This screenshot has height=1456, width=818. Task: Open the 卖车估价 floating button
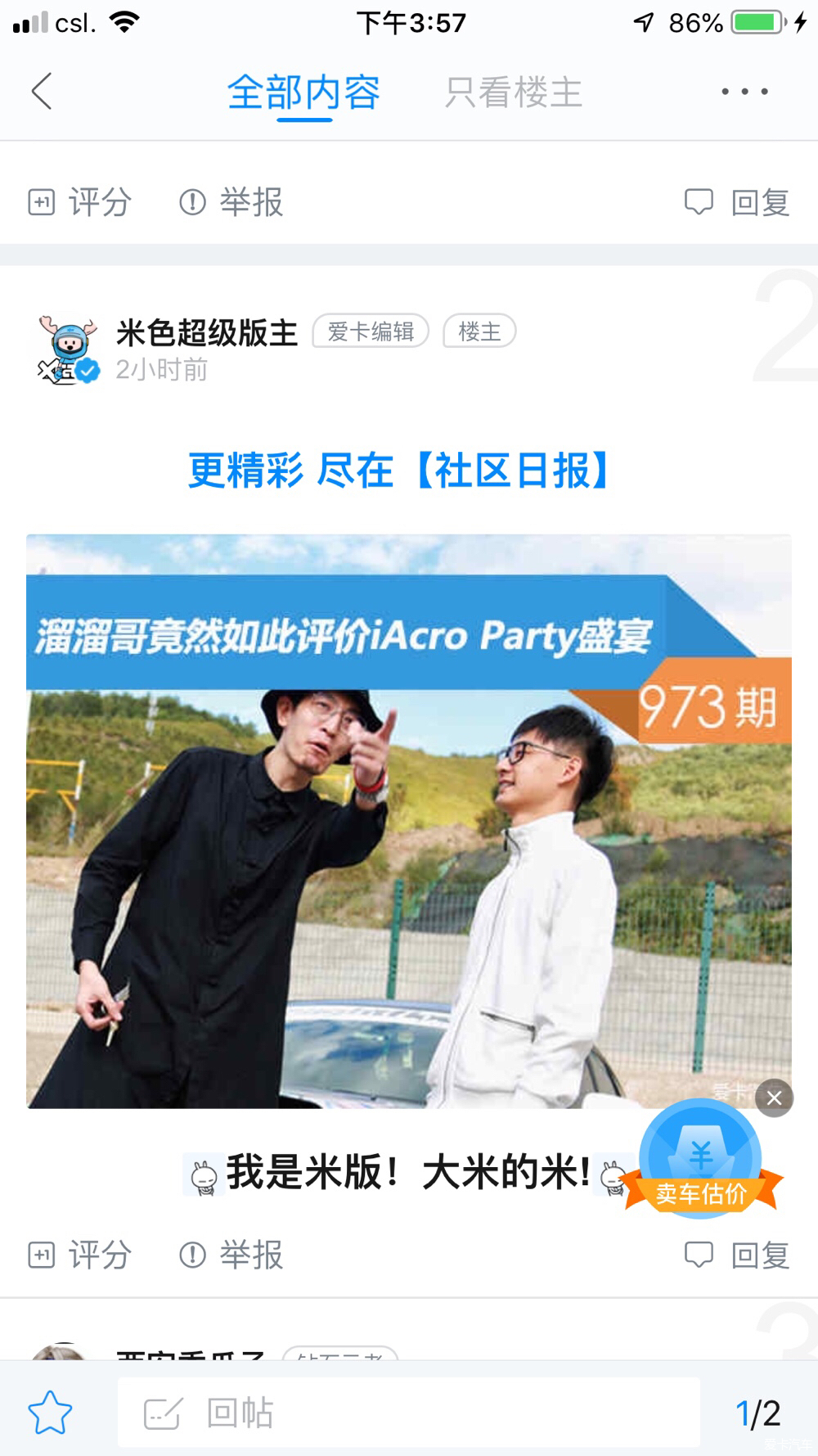pos(700,1160)
